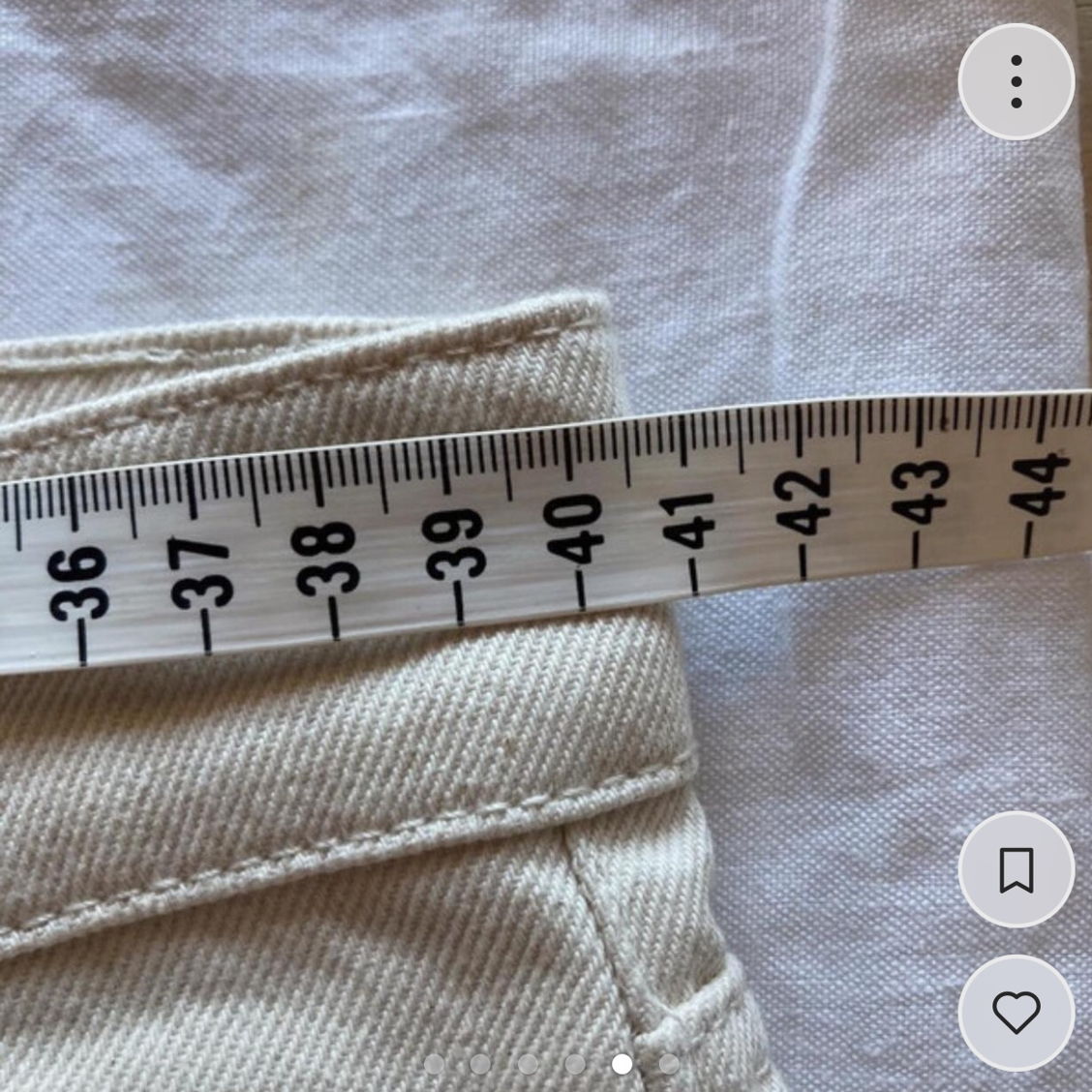Screen dimensions: 1092x1092
Task: Bookmark this listing
Action: pos(1016,869)
